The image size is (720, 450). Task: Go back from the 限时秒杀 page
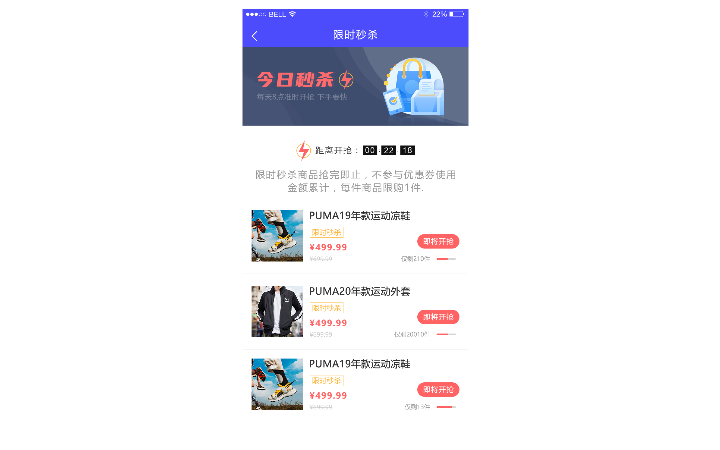pos(254,36)
